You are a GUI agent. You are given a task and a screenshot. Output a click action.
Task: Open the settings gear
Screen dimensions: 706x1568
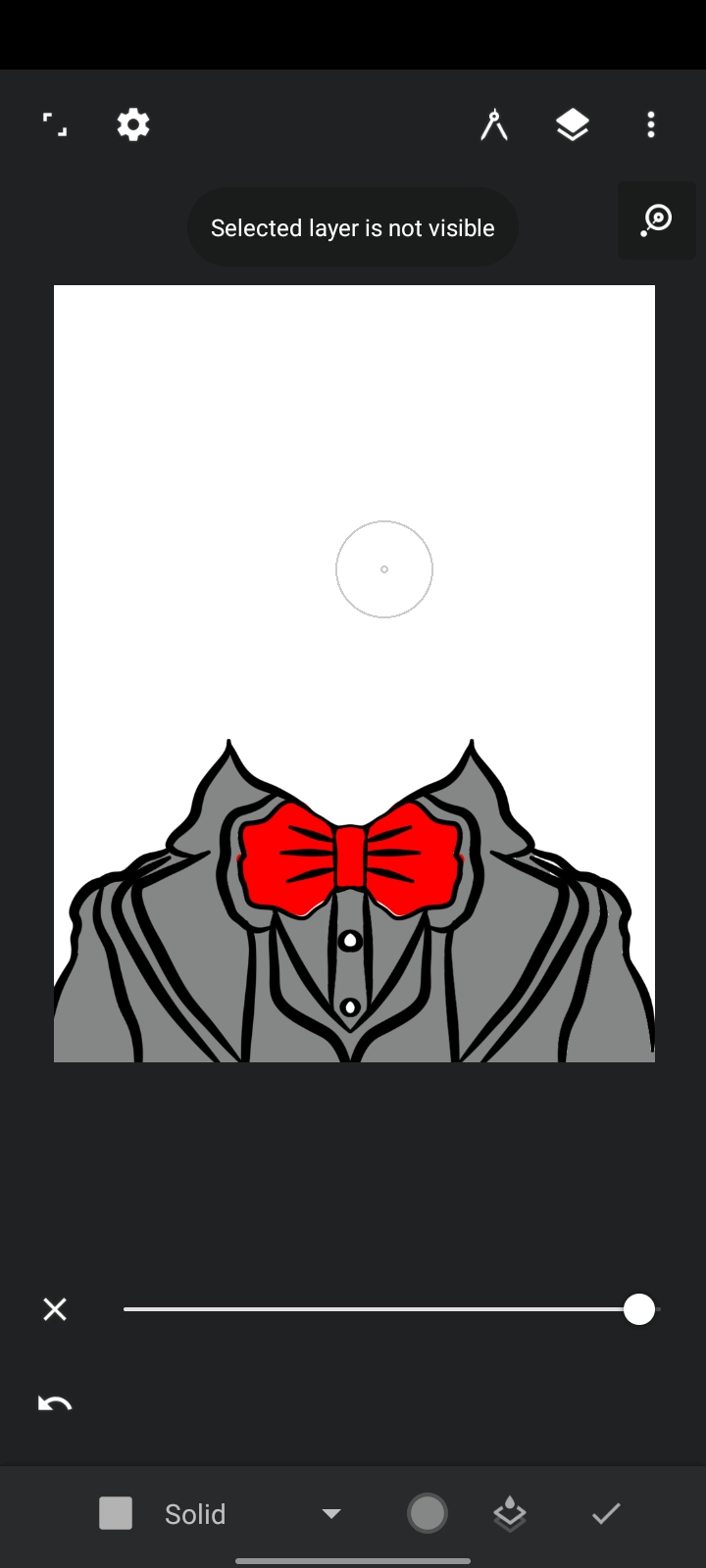(133, 124)
